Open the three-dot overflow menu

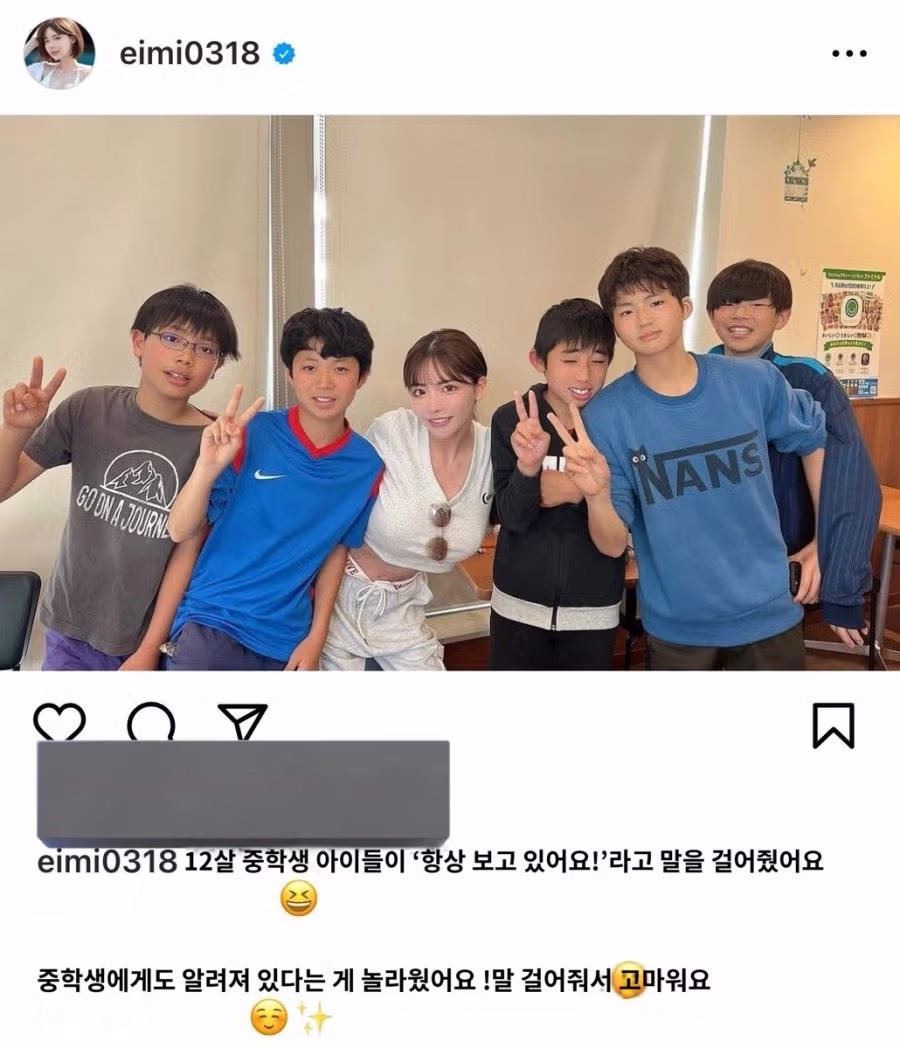849,53
